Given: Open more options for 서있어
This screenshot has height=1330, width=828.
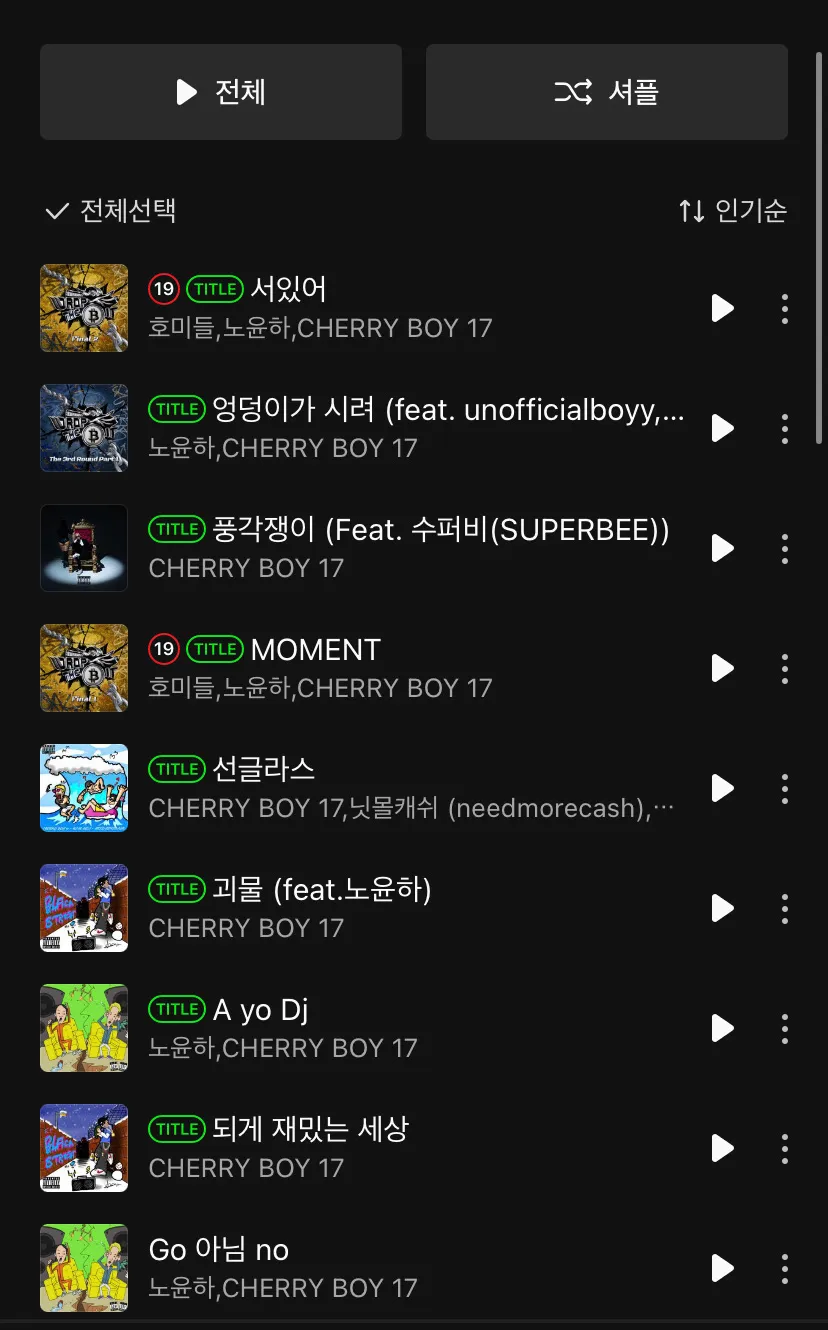Looking at the screenshot, I should (x=784, y=308).
